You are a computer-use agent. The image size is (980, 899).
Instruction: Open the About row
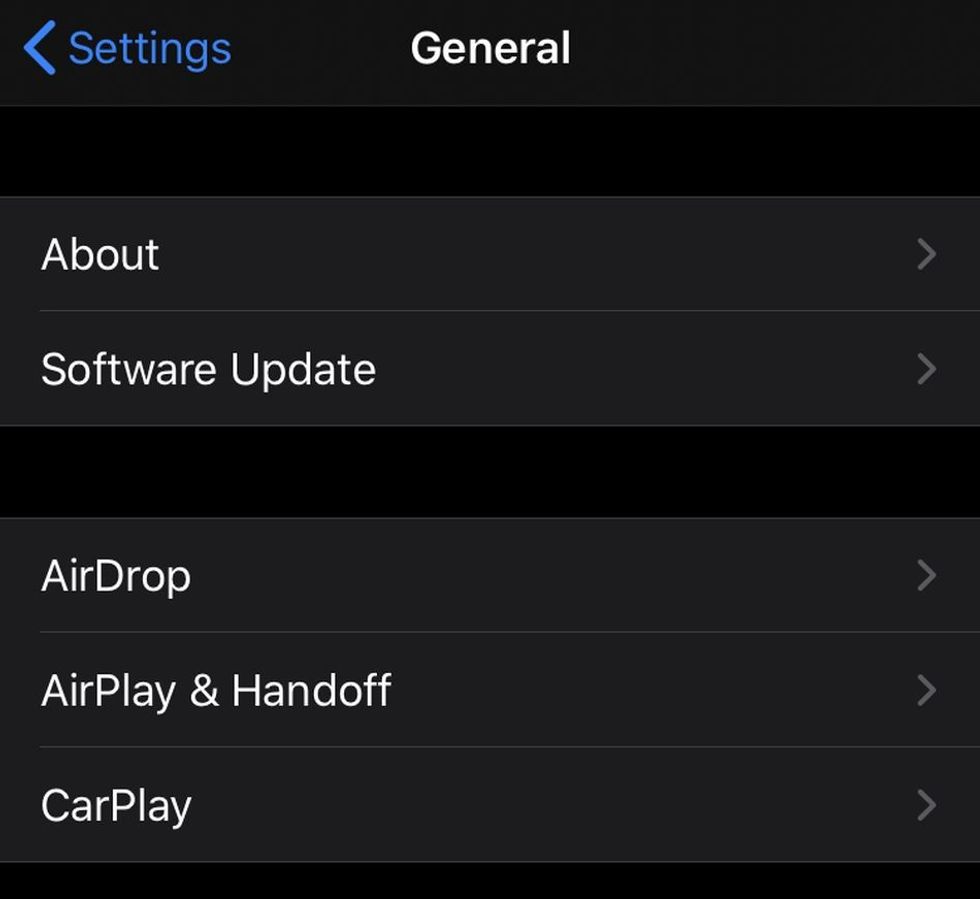coord(490,254)
